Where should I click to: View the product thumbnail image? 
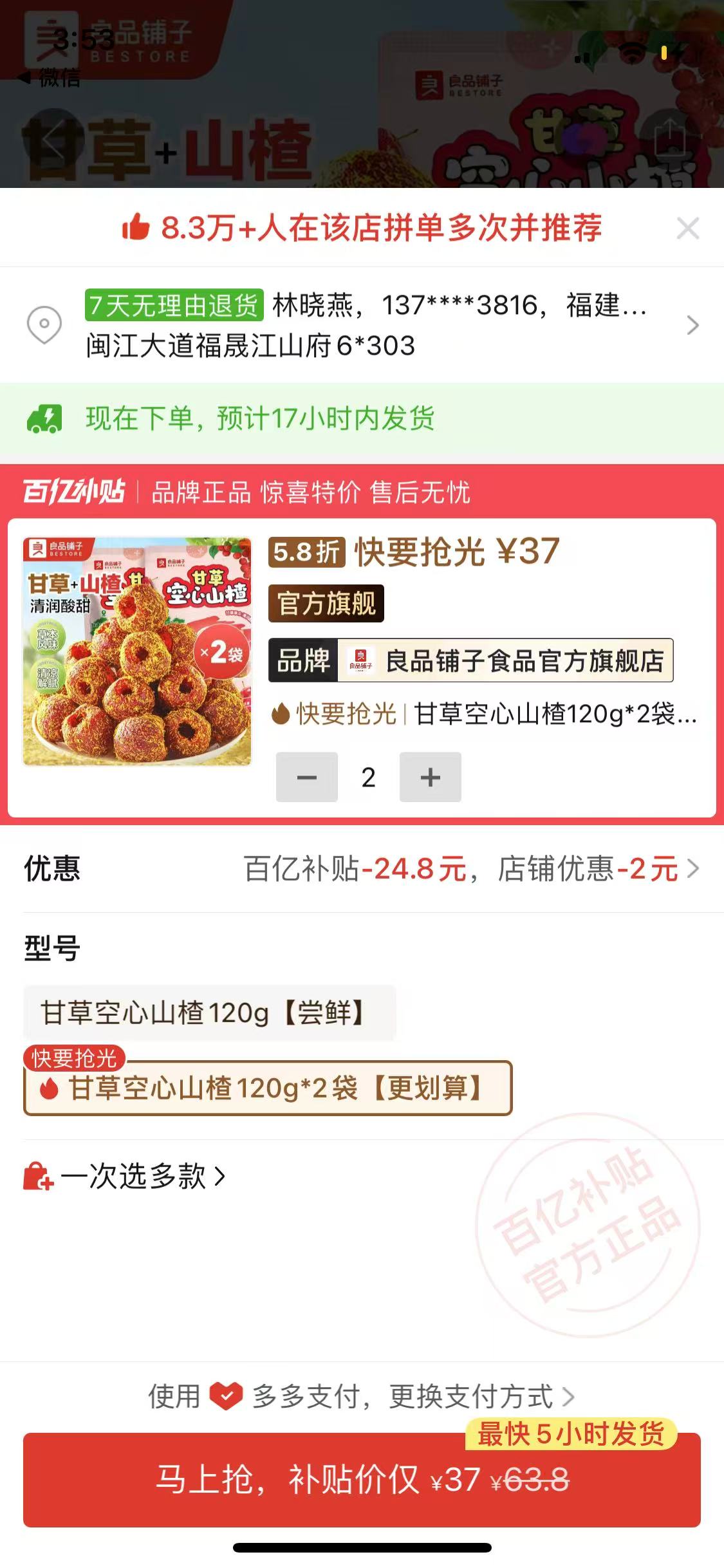[137, 651]
